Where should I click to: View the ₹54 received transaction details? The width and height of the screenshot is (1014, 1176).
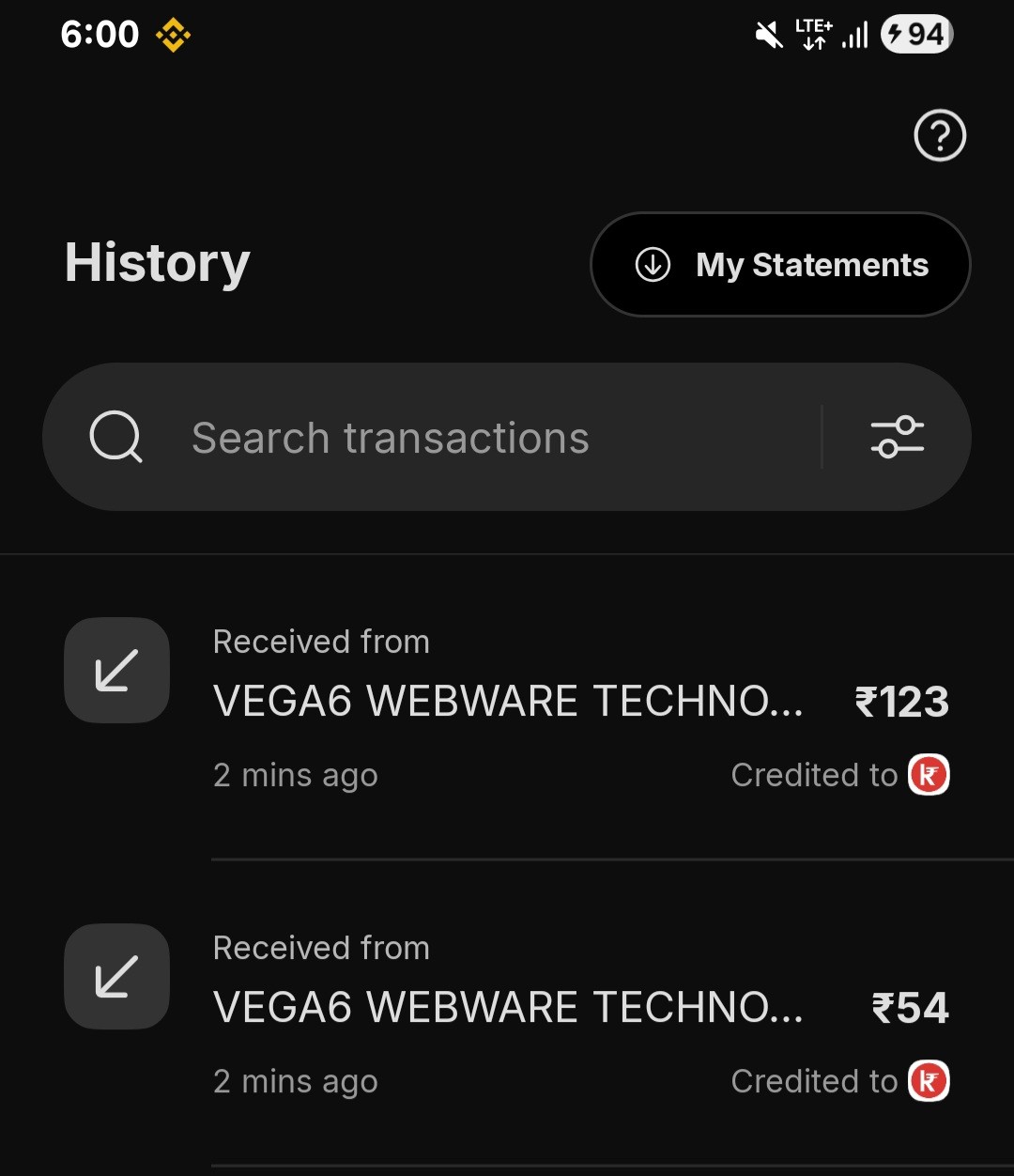point(507,1011)
